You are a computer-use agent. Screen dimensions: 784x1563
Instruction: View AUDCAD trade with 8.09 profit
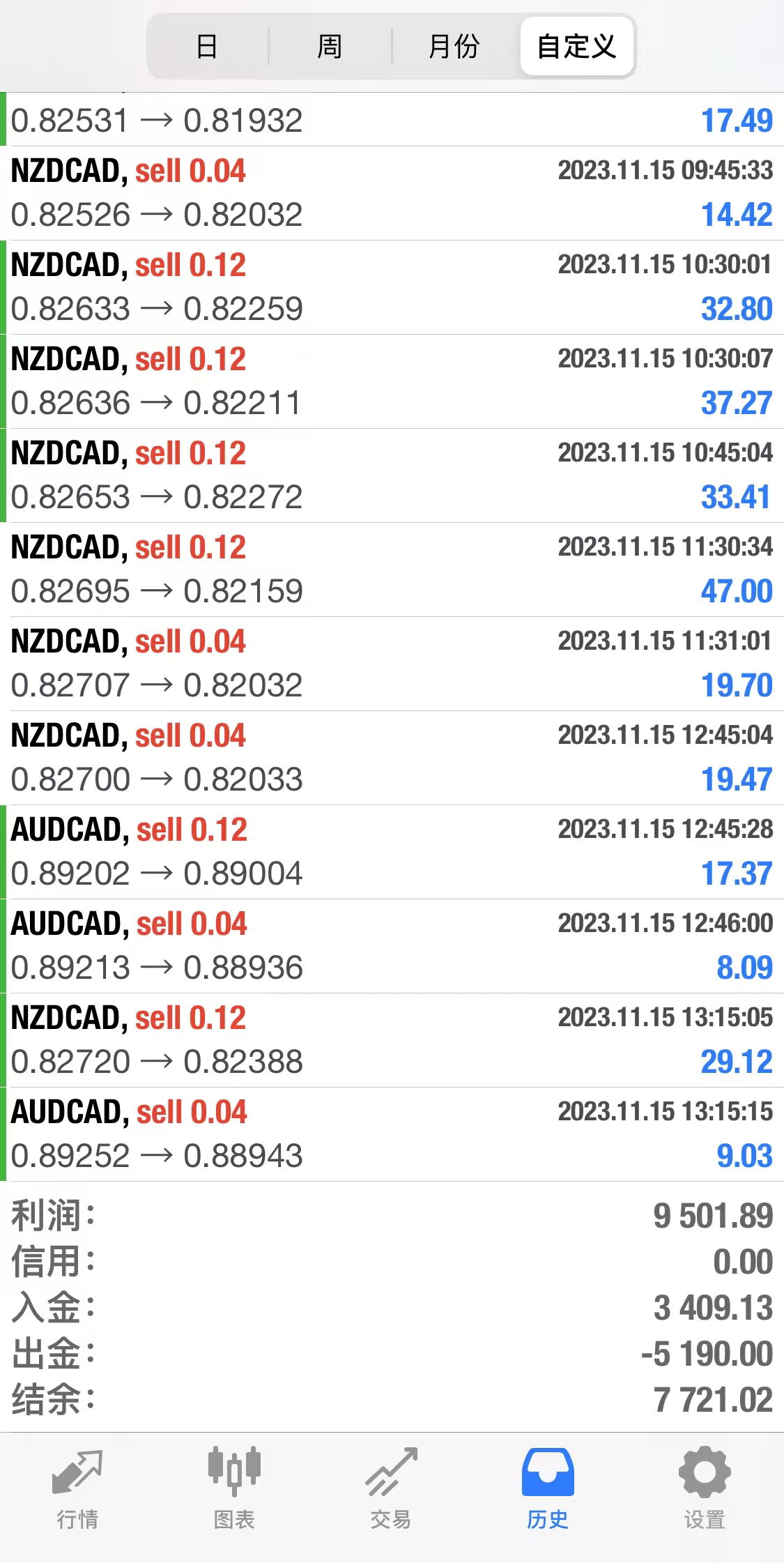392,946
